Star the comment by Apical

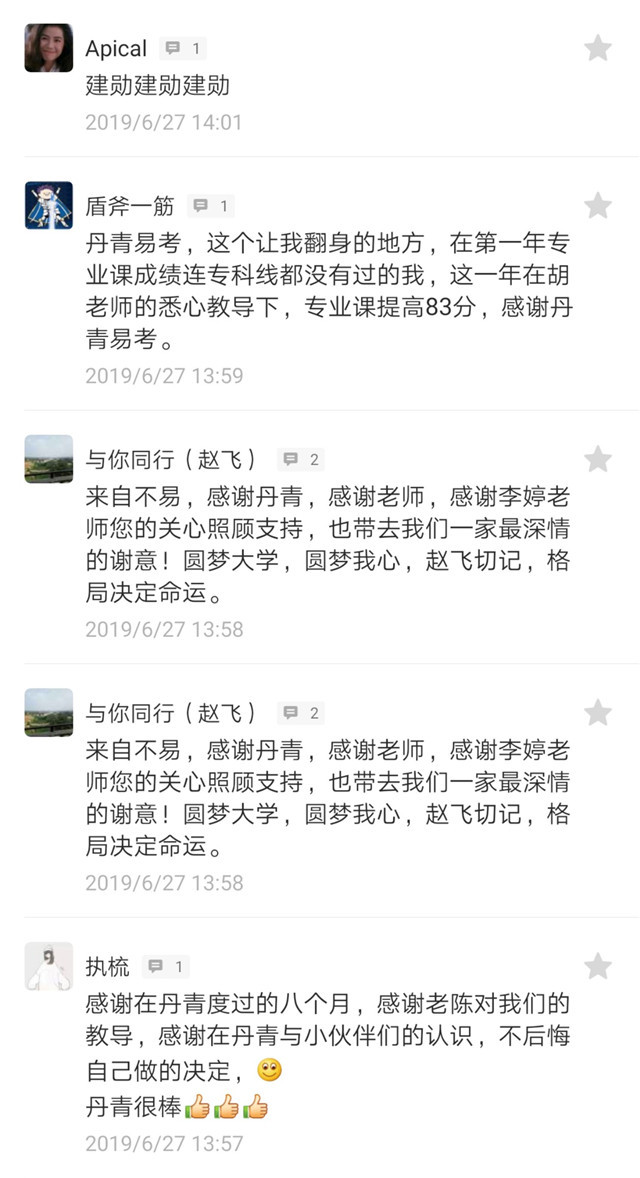click(x=597, y=48)
